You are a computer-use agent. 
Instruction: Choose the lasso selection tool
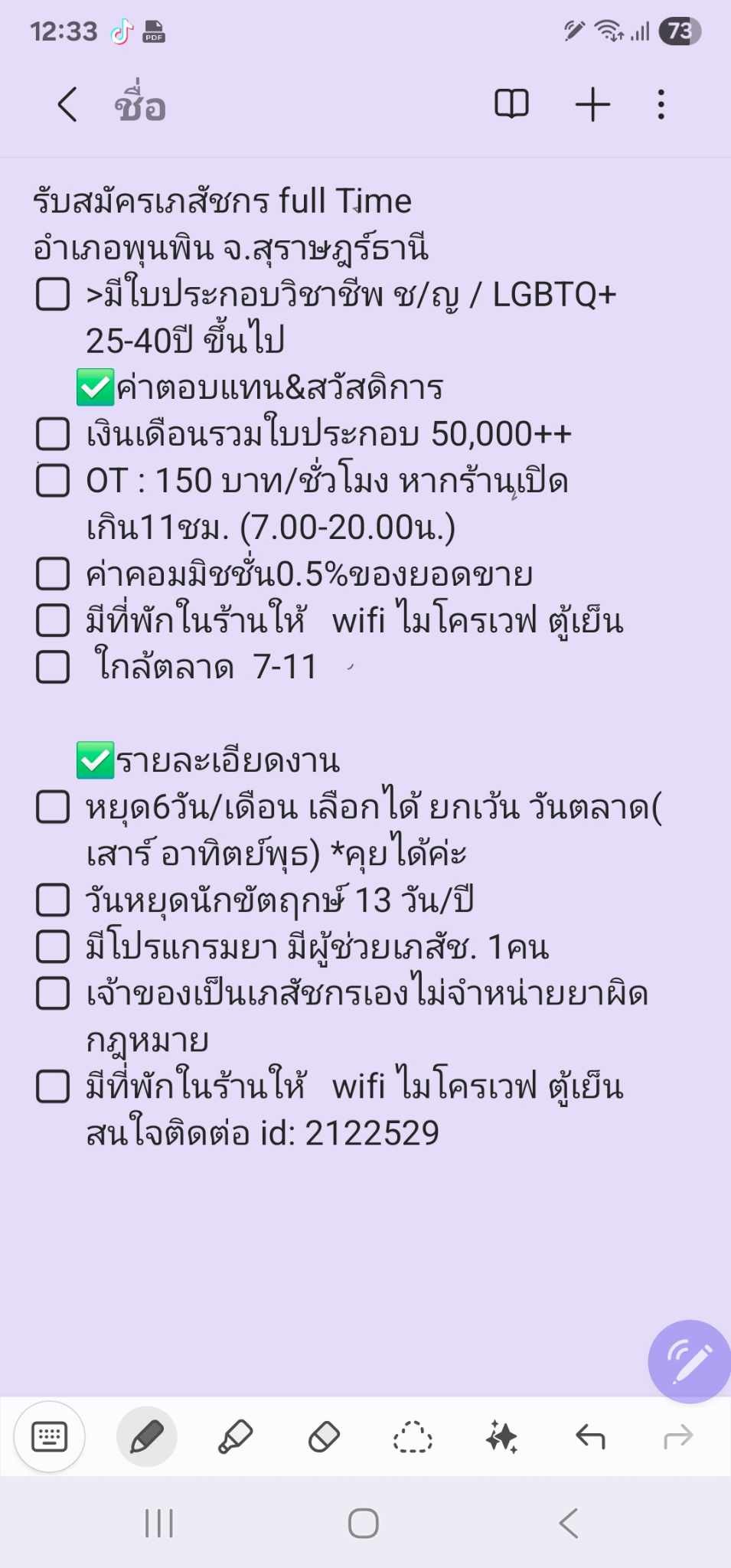tap(413, 1437)
